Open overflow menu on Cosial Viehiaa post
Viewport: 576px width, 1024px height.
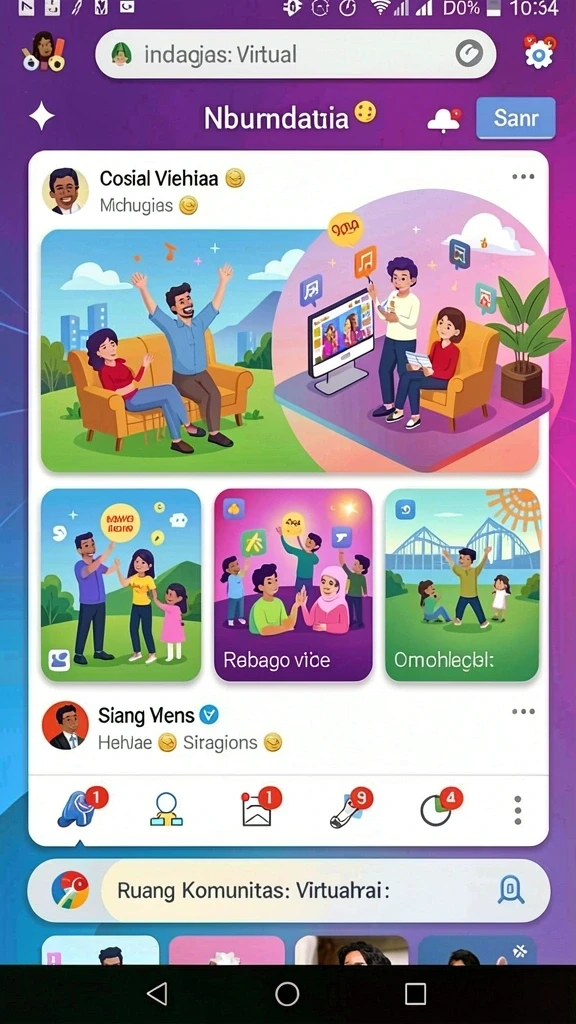(x=523, y=177)
